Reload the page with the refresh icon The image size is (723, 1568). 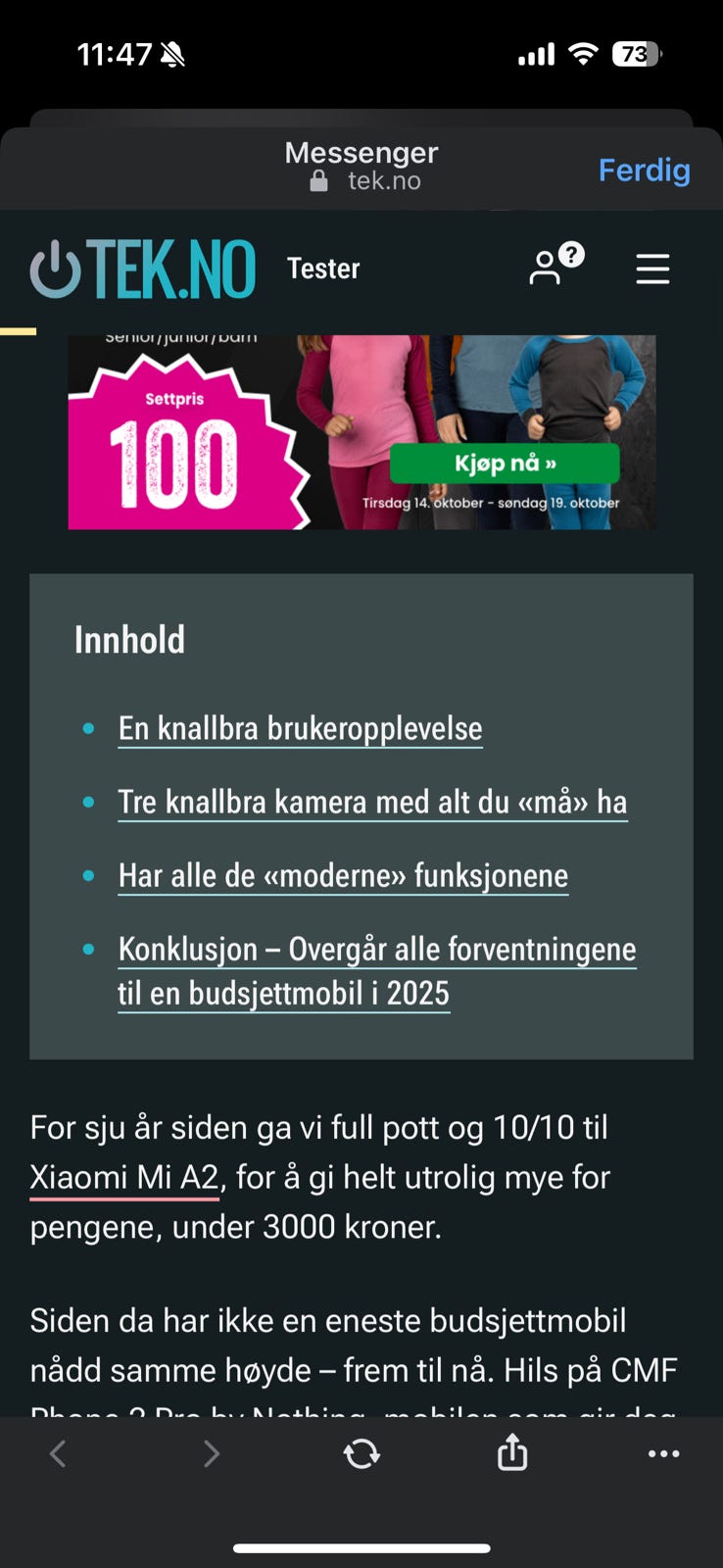pyautogui.click(x=361, y=1453)
